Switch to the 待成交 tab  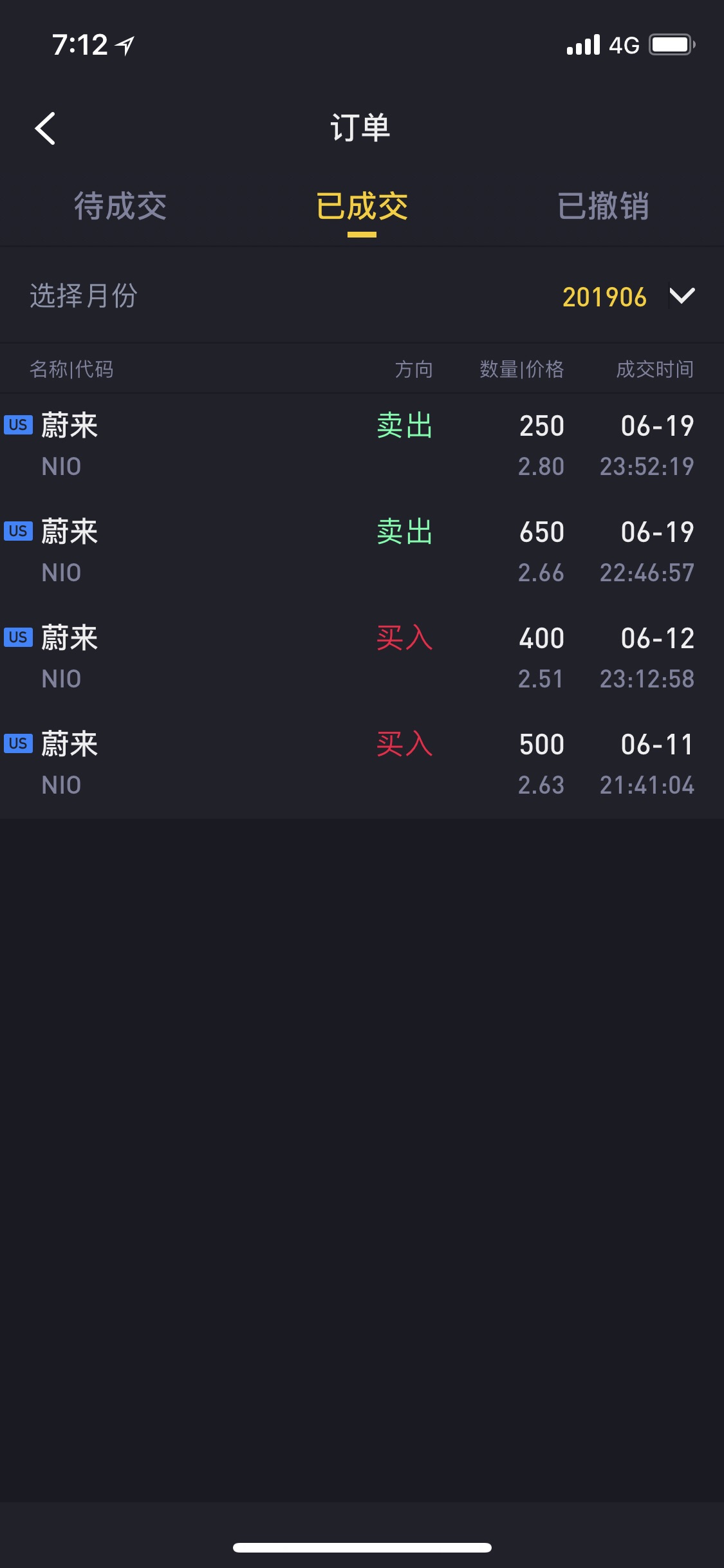(x=120, y=207)
